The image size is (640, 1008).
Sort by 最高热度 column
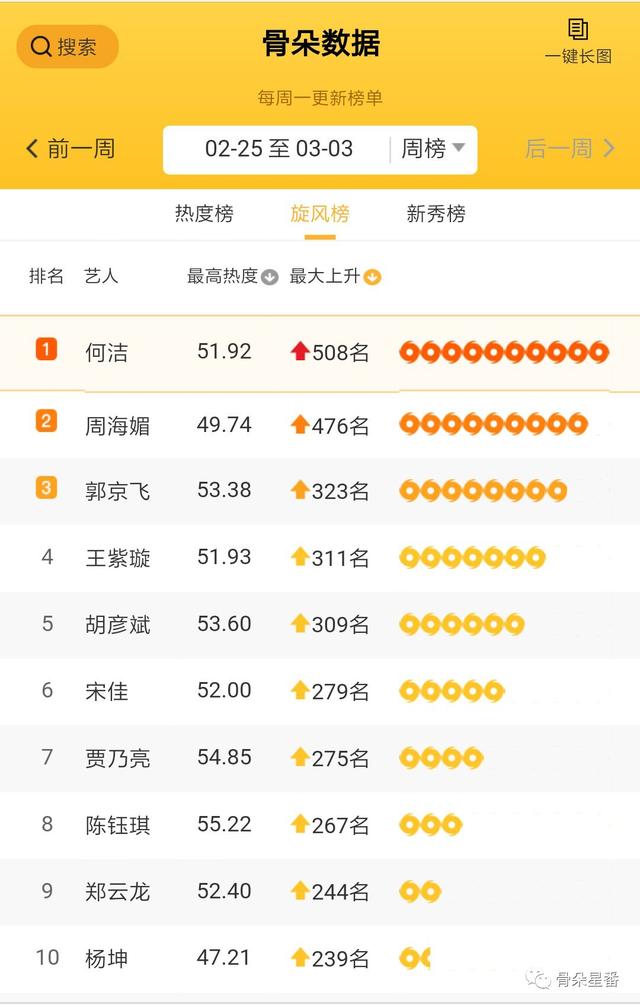(232, 276)
